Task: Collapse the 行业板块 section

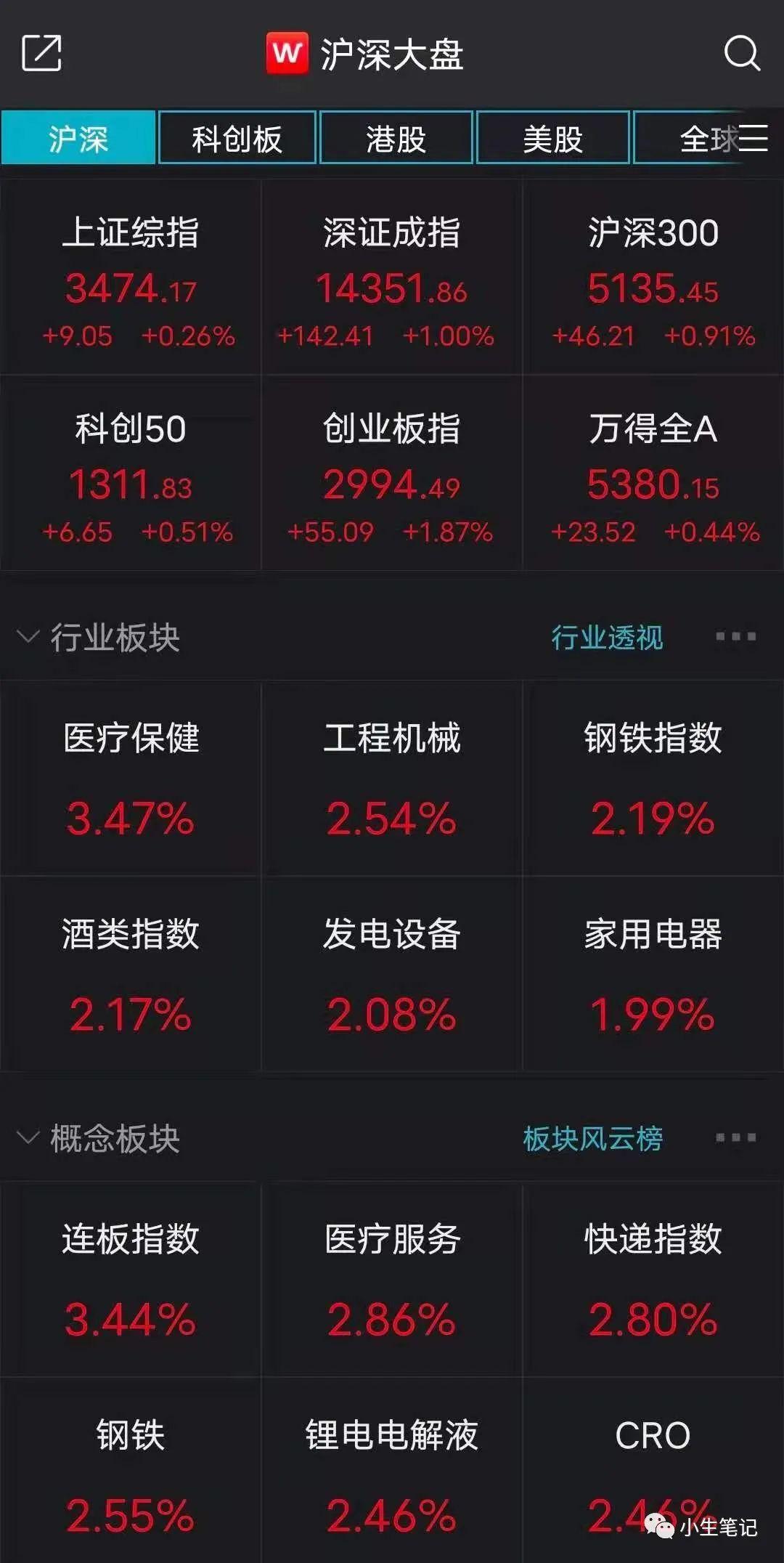Action: click(x=28, y=638)
